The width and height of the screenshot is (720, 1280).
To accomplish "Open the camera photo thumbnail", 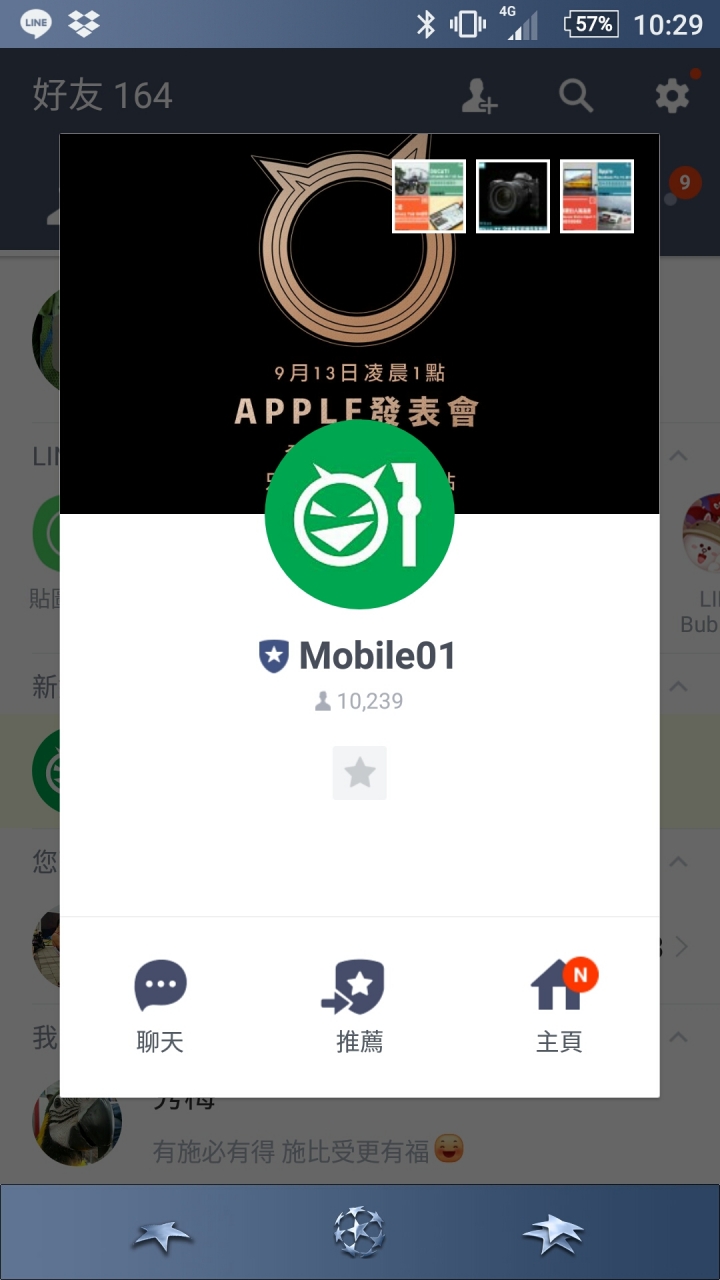I will (x=513, y=196).
